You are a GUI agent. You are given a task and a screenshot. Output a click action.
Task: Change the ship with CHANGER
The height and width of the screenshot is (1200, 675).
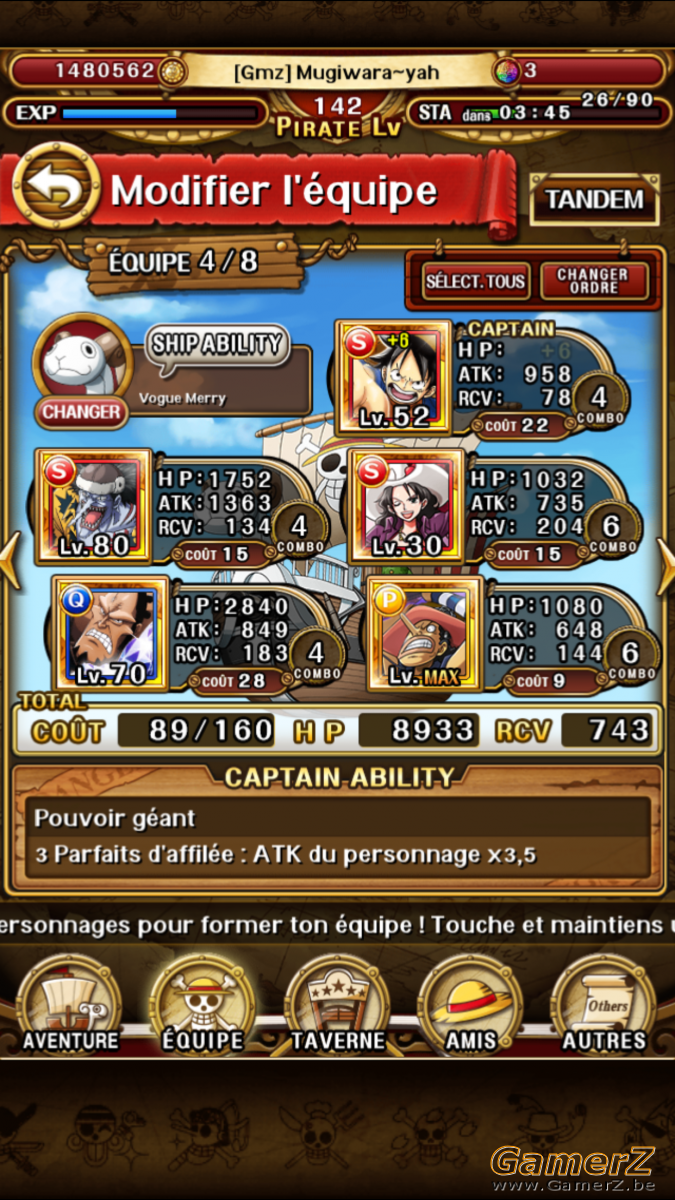coord(81,412)
